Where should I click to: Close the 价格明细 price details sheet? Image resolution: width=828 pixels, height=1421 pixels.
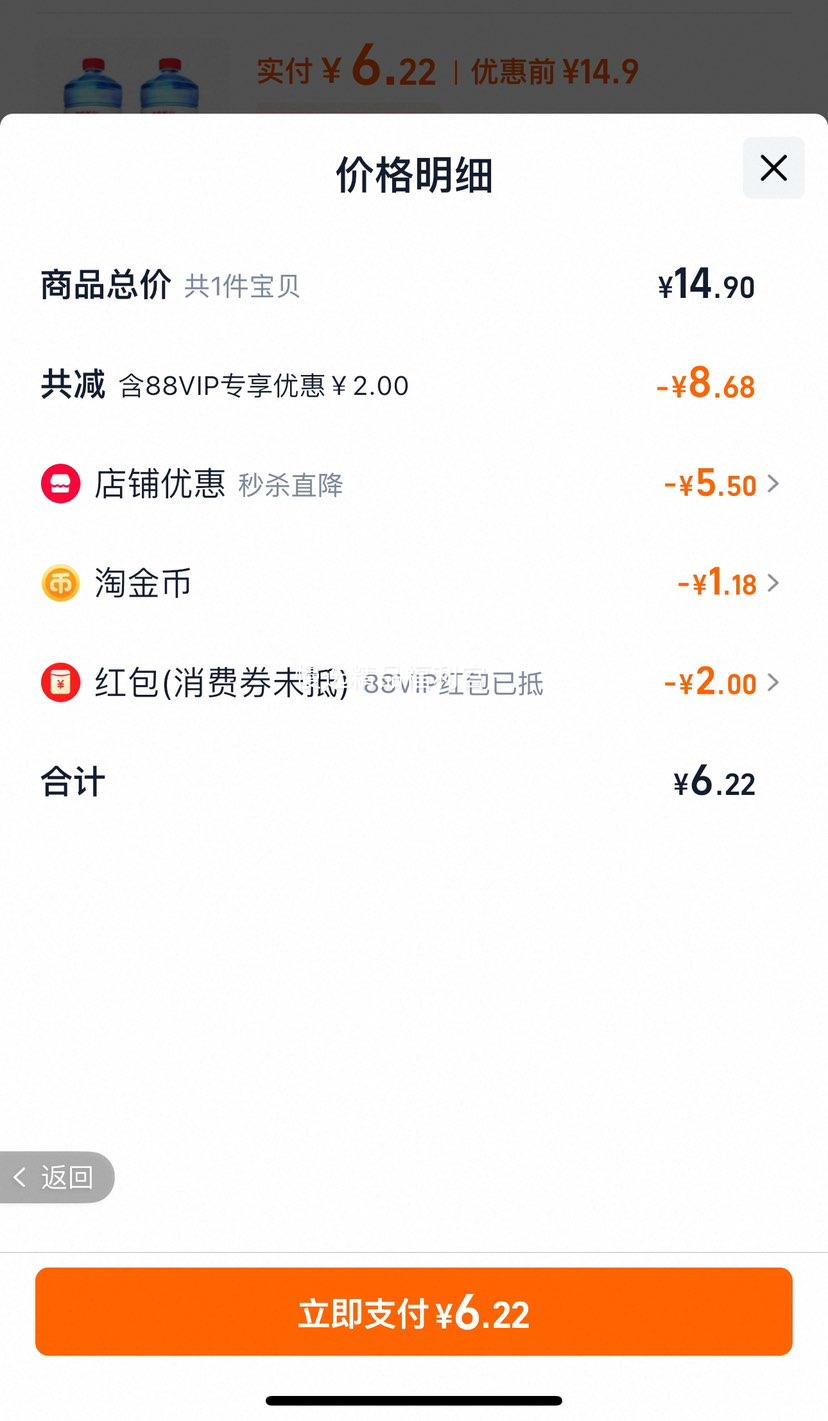(x=773, y=168)
